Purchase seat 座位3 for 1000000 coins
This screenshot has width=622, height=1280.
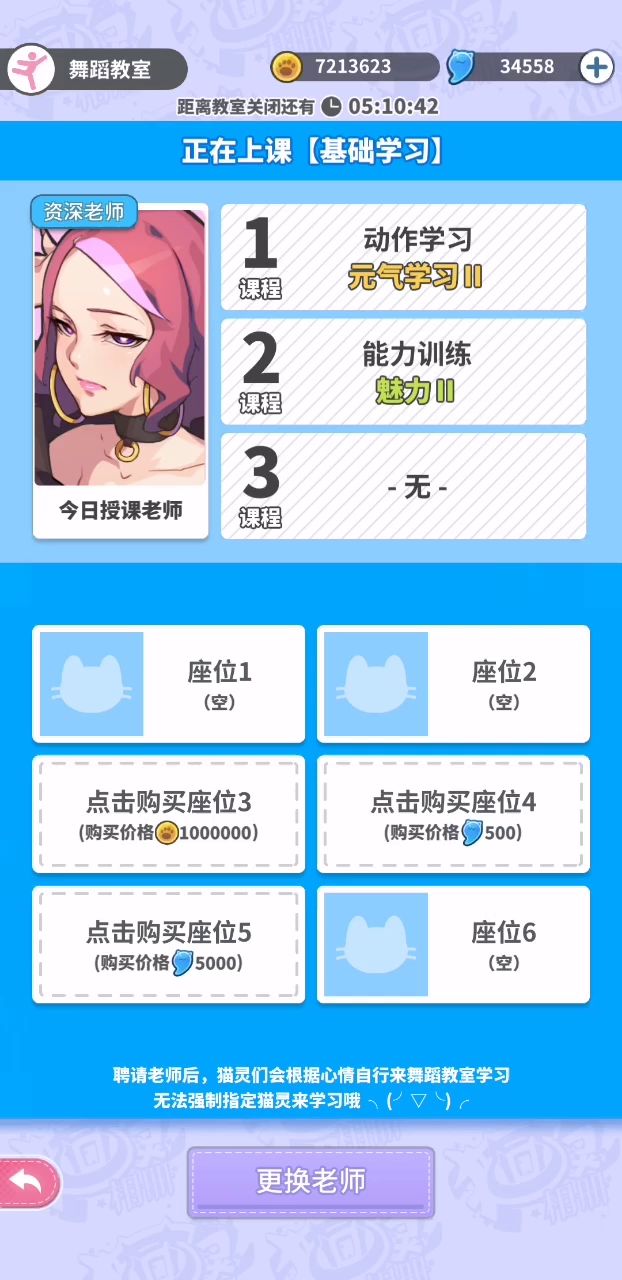point(168,815)
